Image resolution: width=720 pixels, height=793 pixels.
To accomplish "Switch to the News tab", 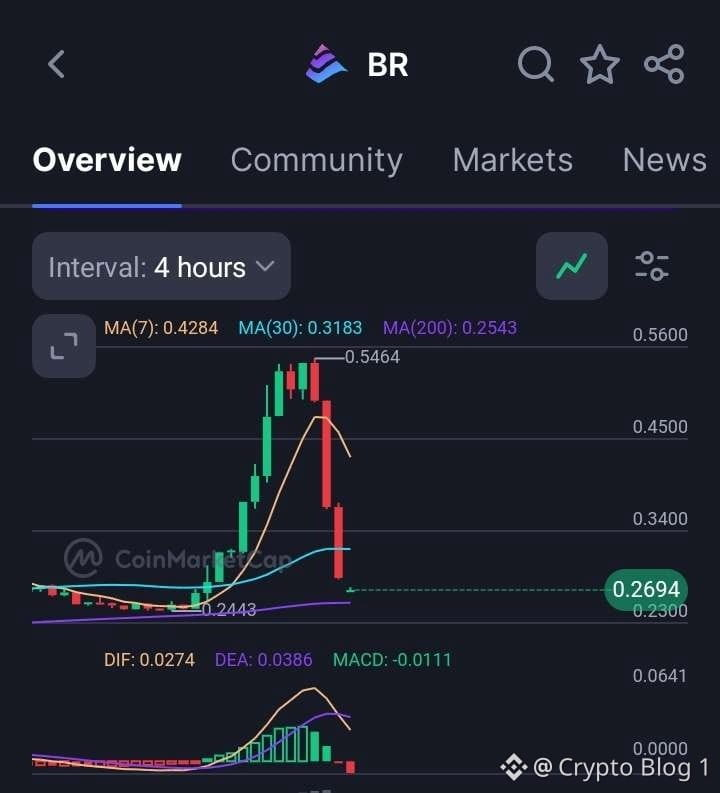I will [x=664, y=160].
